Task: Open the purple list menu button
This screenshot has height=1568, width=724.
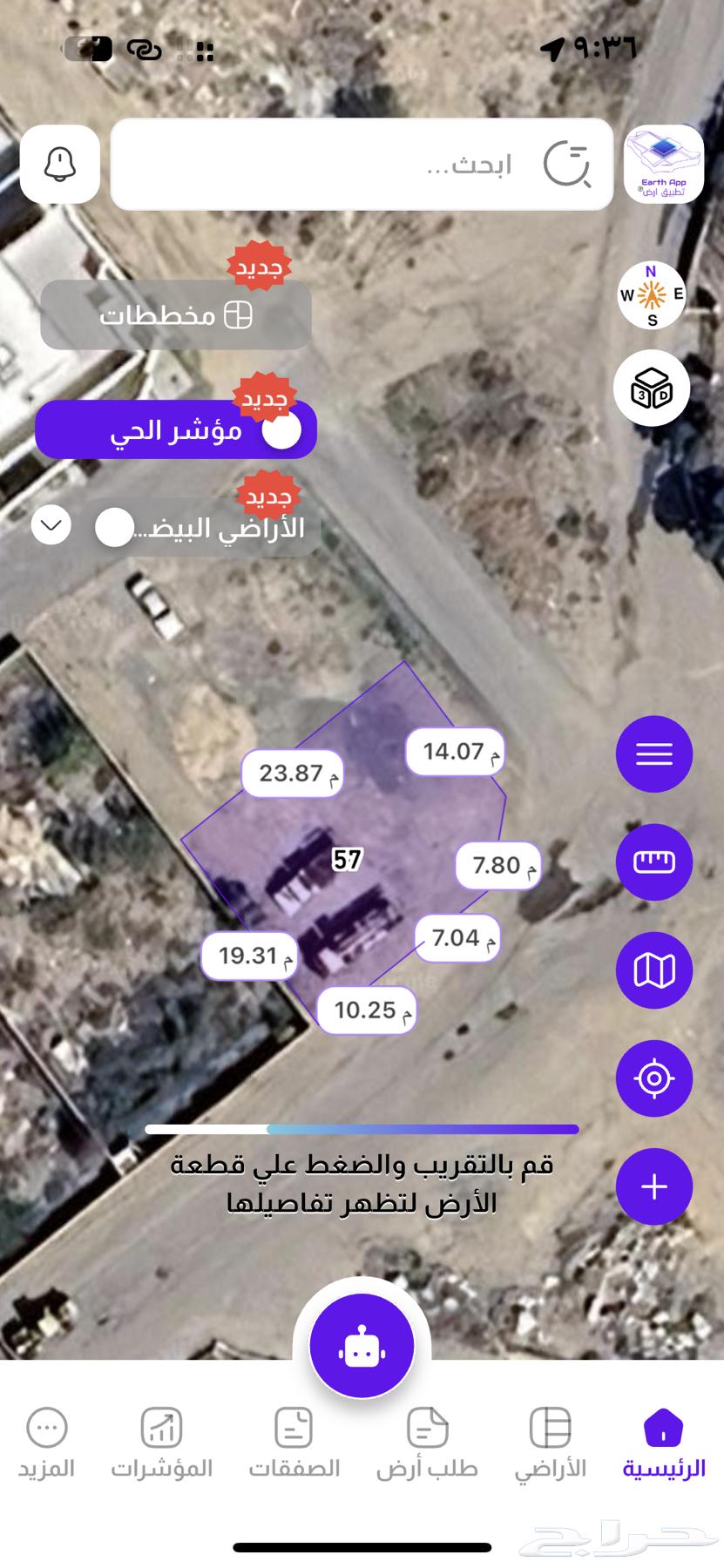Action: point(653,754)
